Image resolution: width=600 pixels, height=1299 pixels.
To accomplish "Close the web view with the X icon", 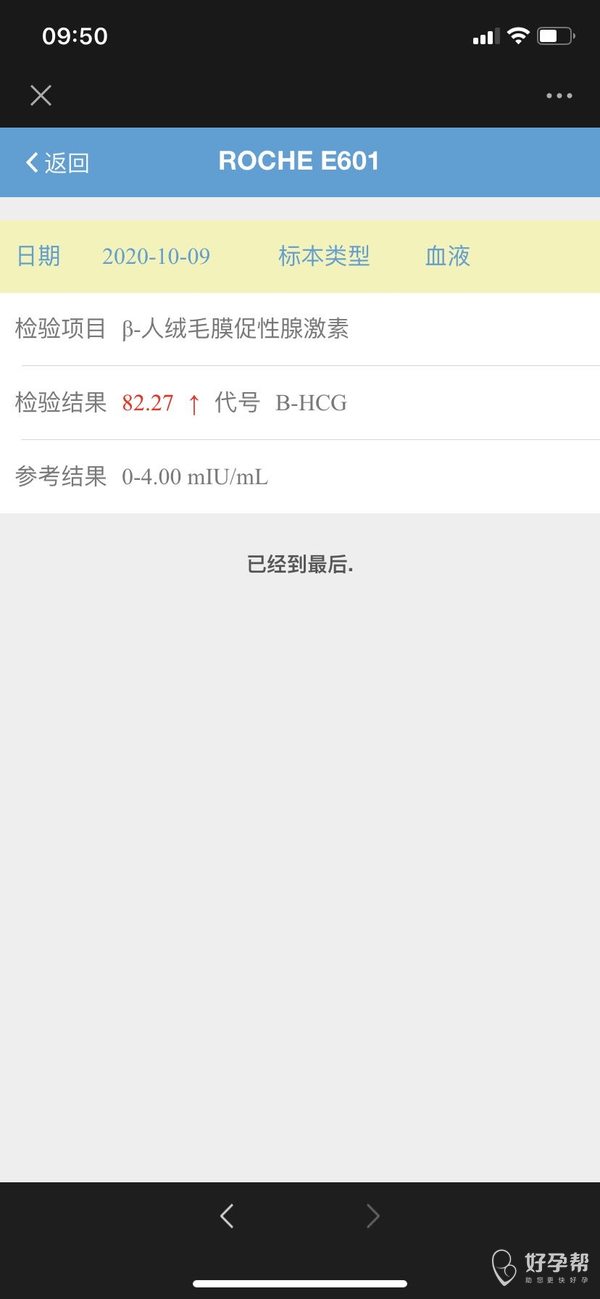I will [41, 96].
